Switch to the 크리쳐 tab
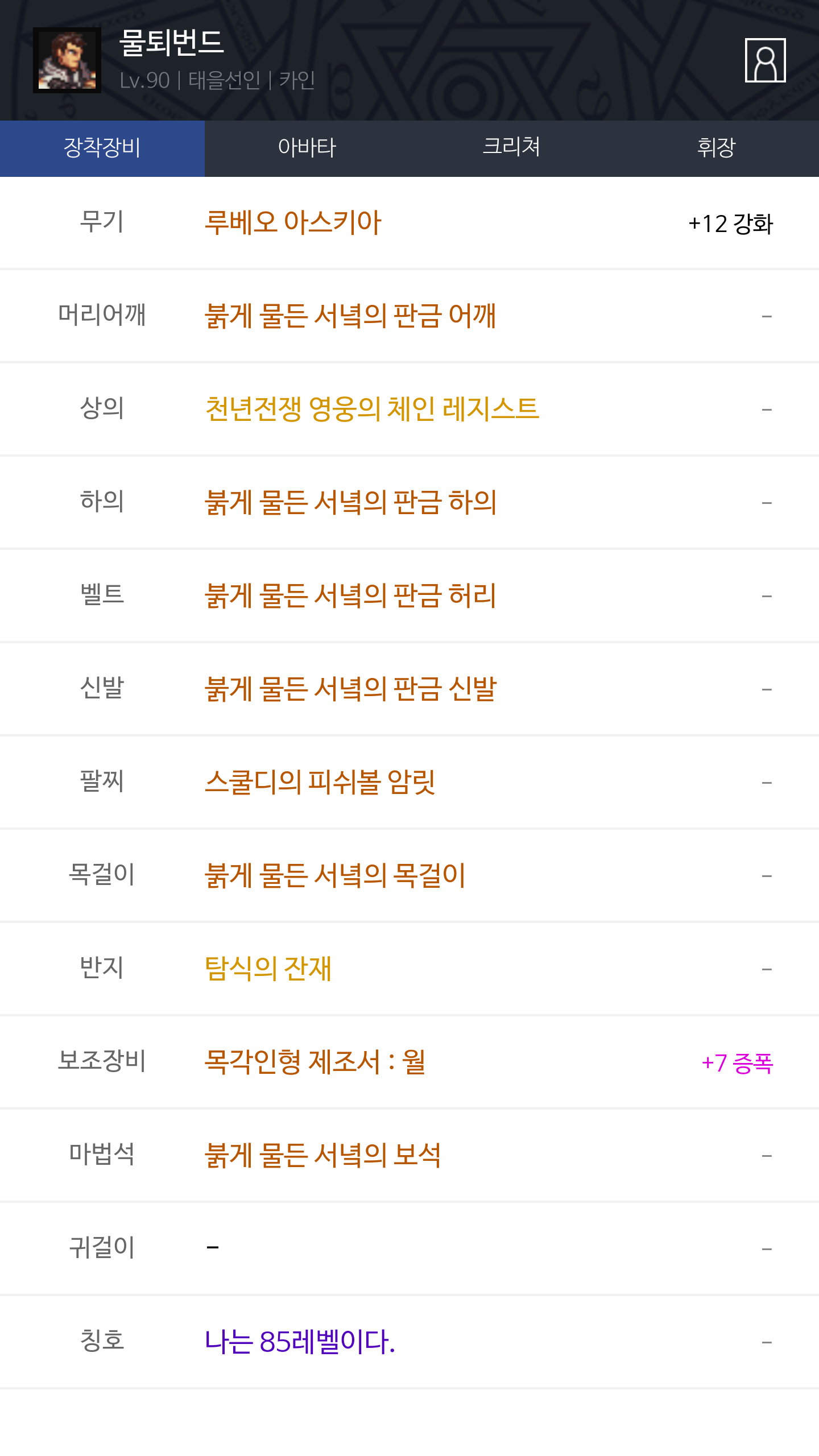 tap(512, 148)
